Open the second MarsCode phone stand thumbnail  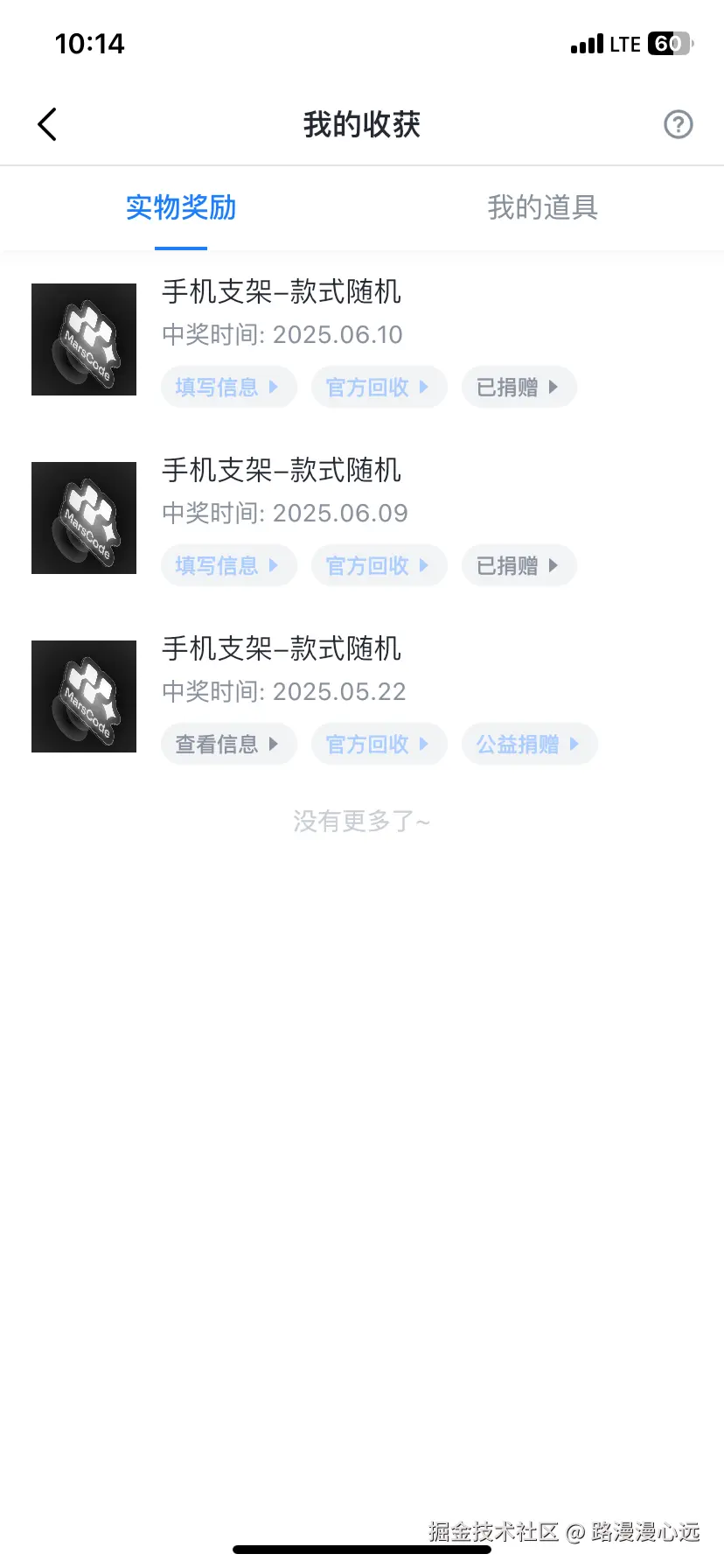pos(84,518)
